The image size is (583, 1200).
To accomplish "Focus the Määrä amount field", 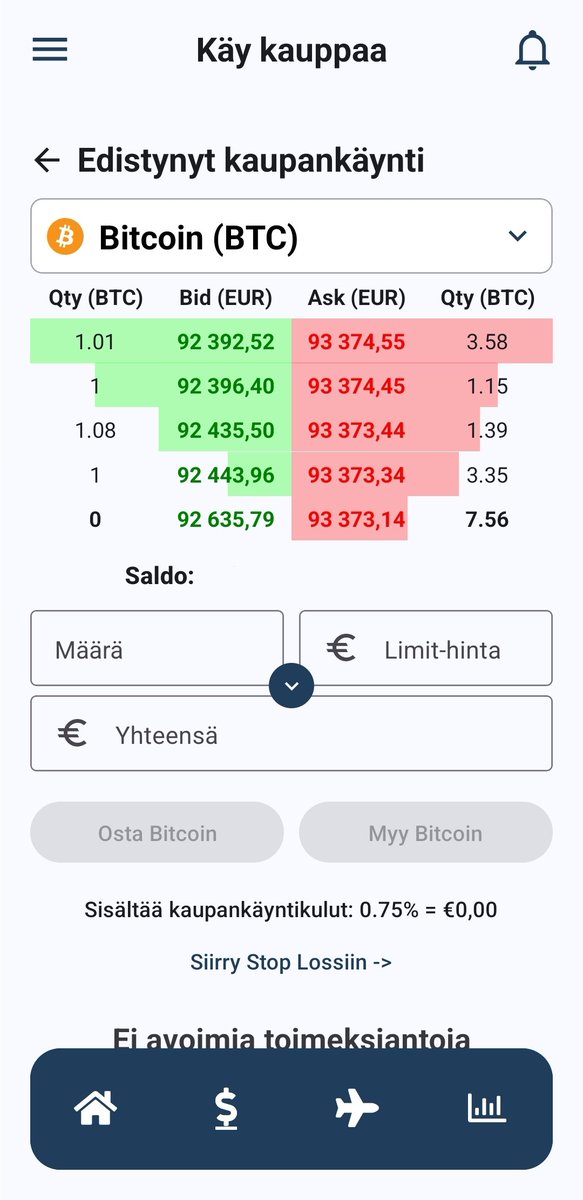I will pyautogui.click(x=157, y=648).
